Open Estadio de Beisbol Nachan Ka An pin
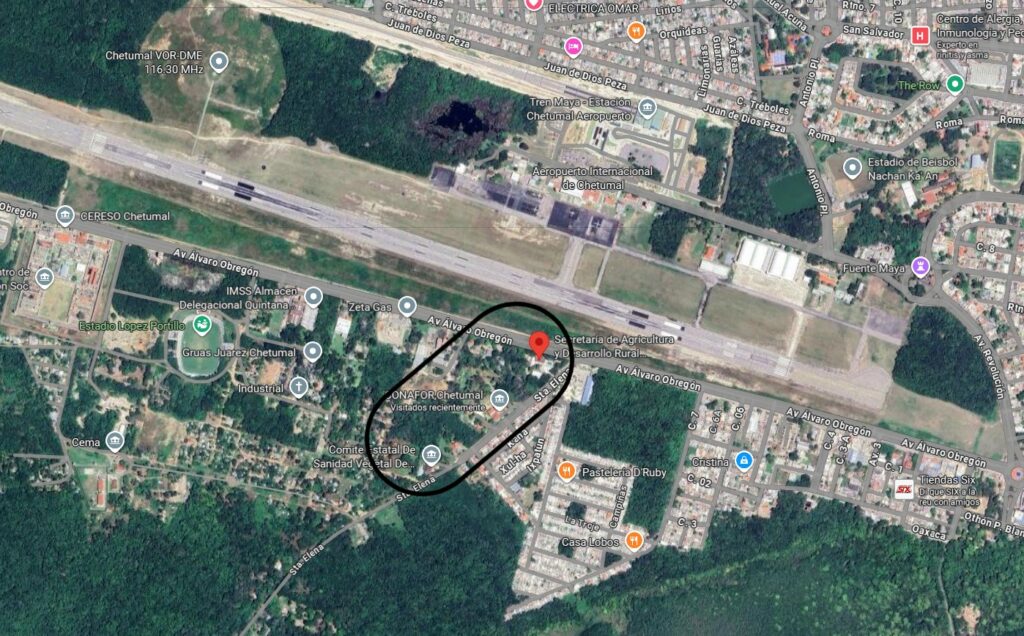The image size is (1024, 636). coord(852,167)
